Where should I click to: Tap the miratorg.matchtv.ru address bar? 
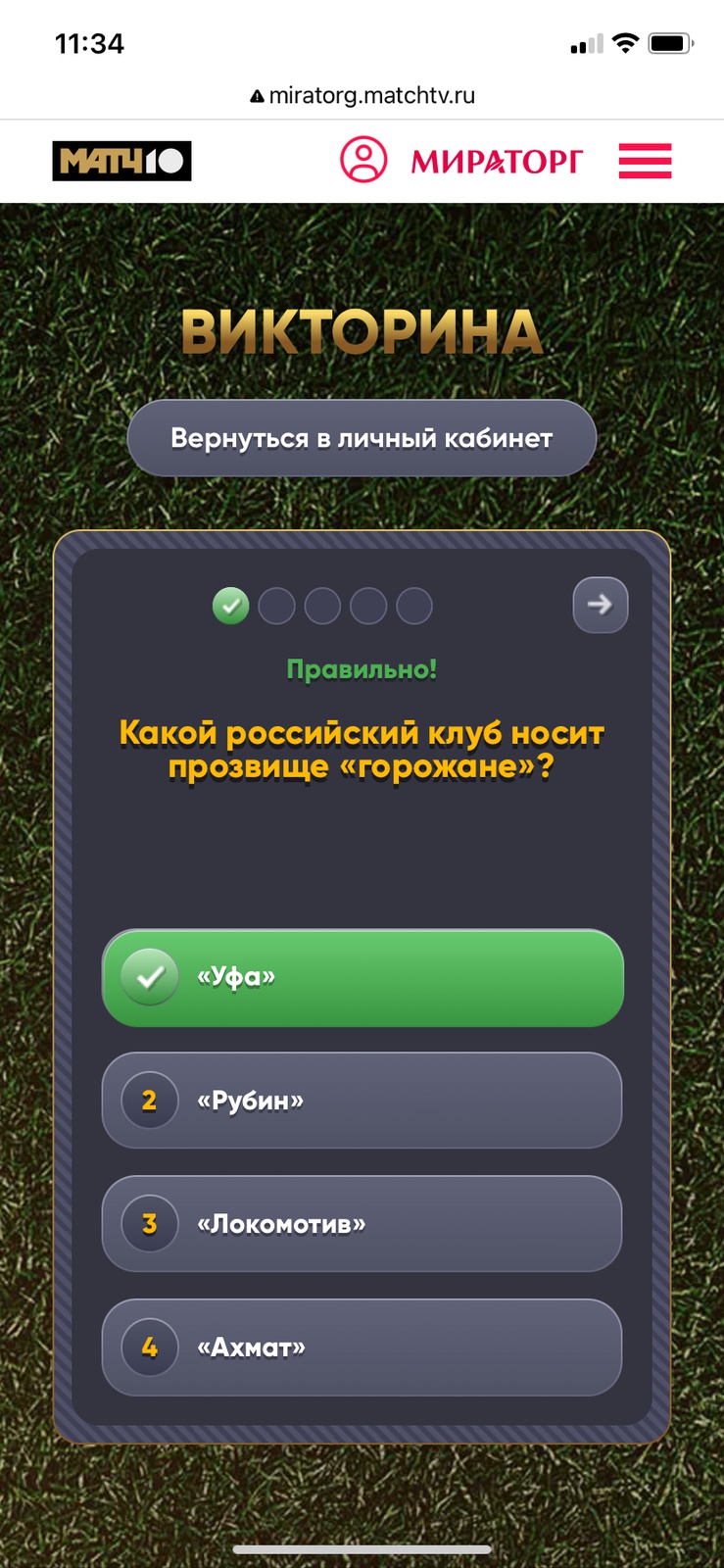click(362, 96)
